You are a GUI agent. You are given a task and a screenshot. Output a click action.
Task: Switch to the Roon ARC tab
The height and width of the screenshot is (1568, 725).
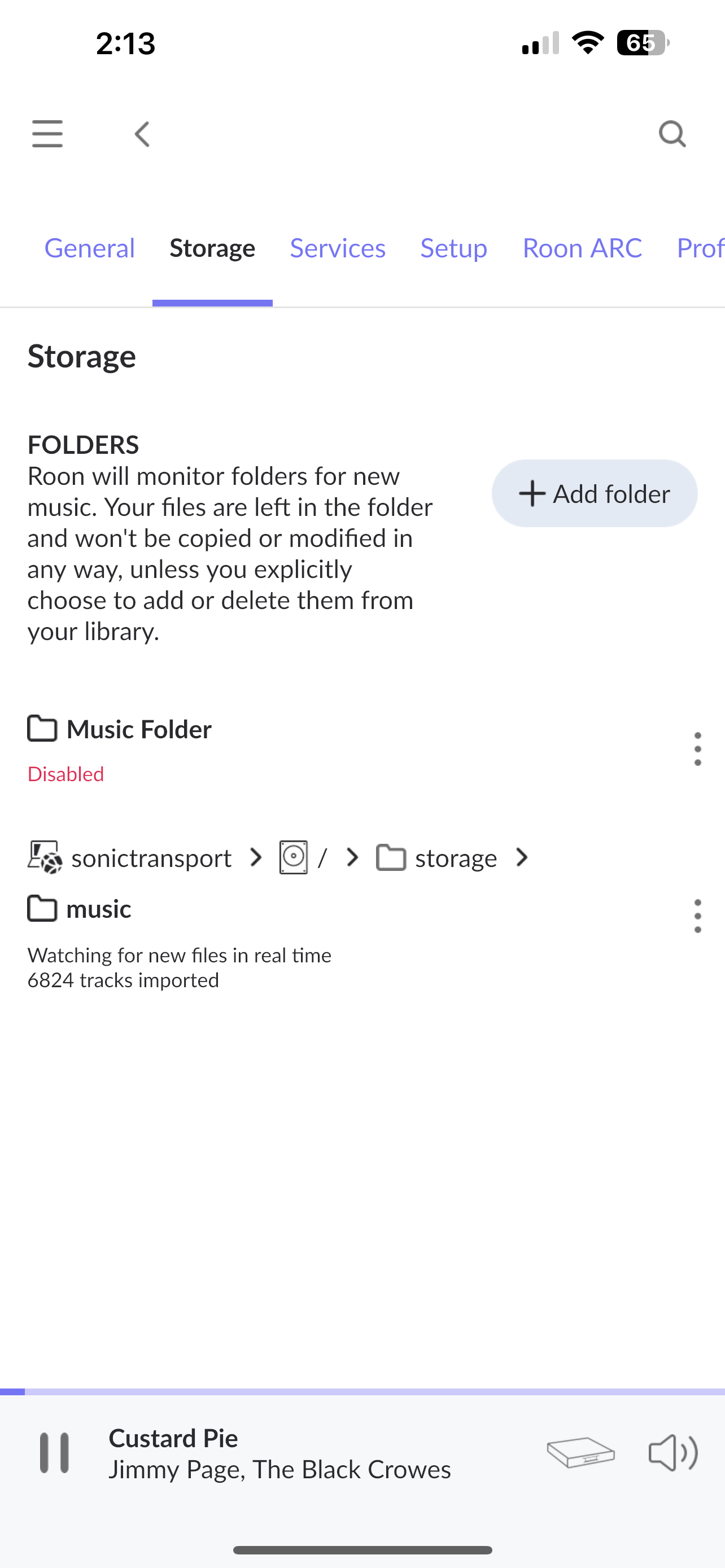[x=582, y=248]
